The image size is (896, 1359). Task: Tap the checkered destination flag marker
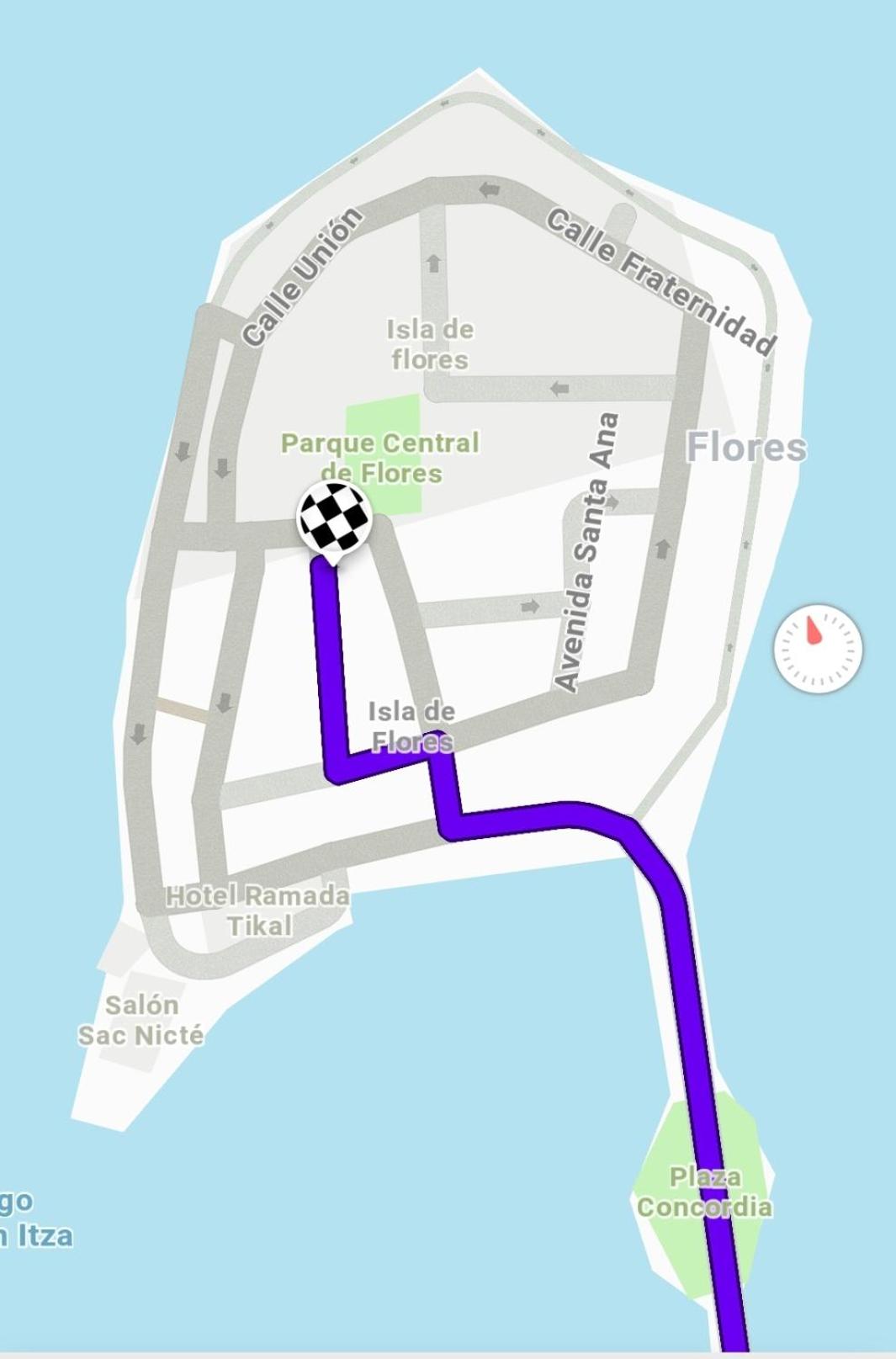(334, 518)
